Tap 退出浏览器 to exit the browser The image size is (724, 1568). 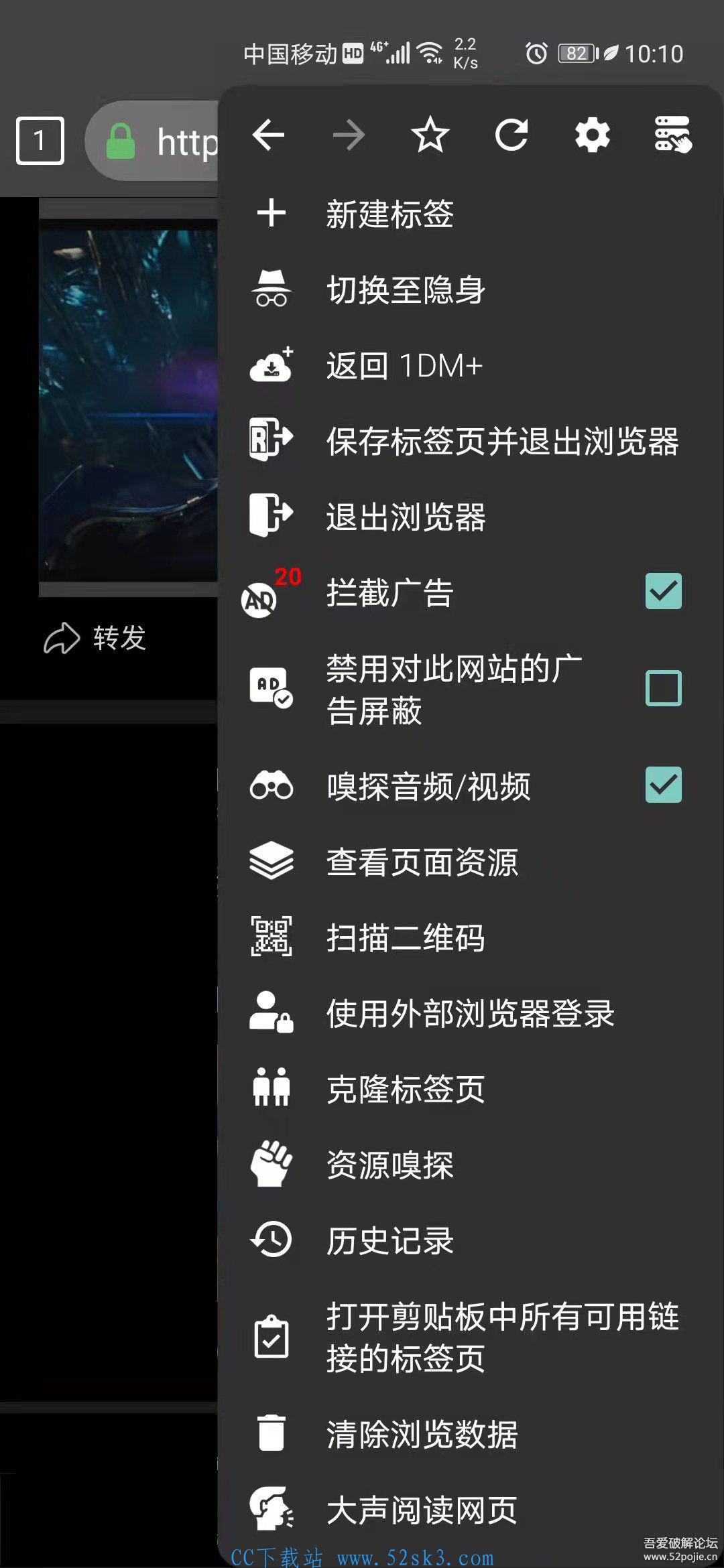pyautogui.click(x=469, y=517)
